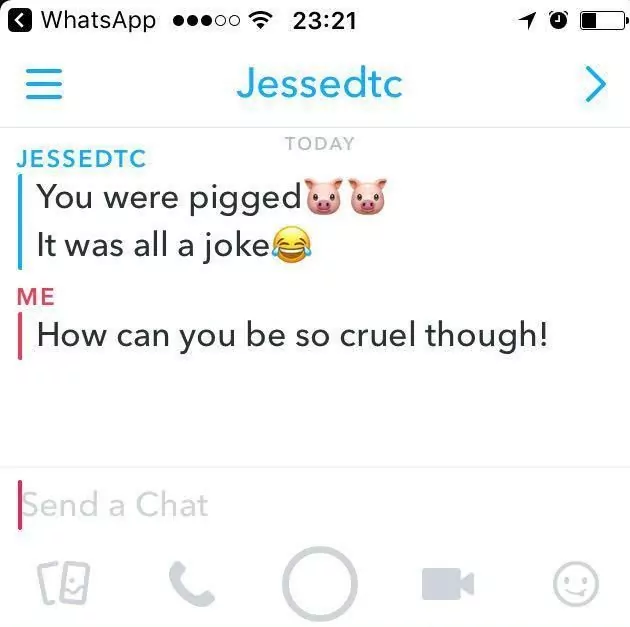
Task: Open the photo gallery icon
Action: [x=63, y=583]
